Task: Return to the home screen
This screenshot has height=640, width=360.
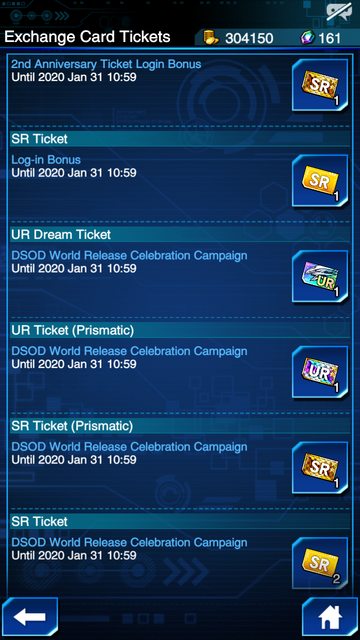Action: [330, 617]
